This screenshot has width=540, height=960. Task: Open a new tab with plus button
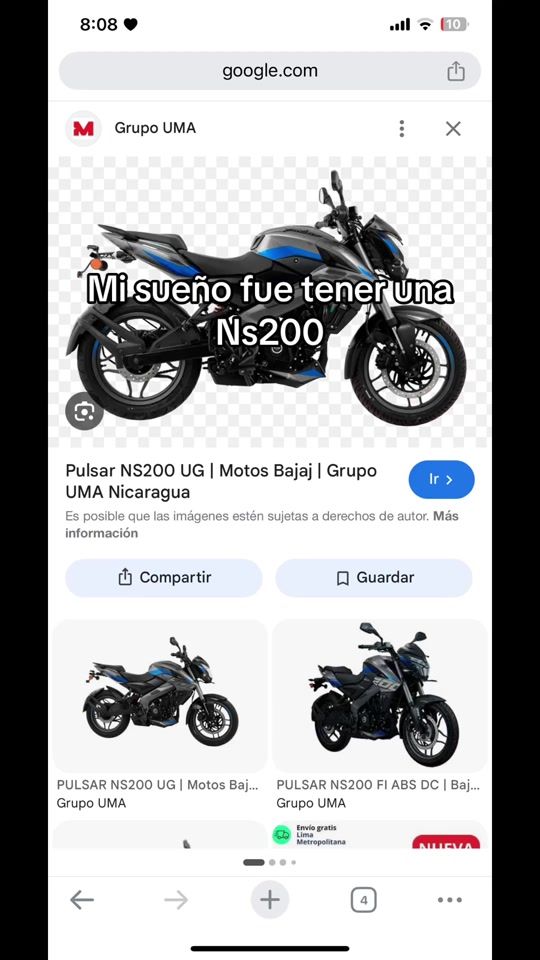269,900
